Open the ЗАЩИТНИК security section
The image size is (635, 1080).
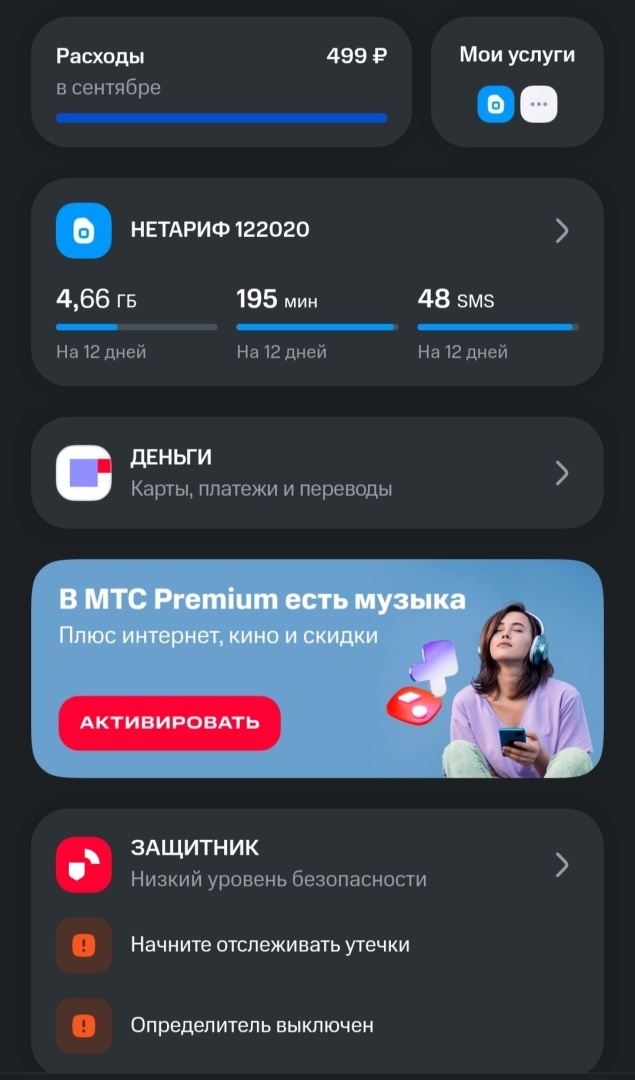317,864
